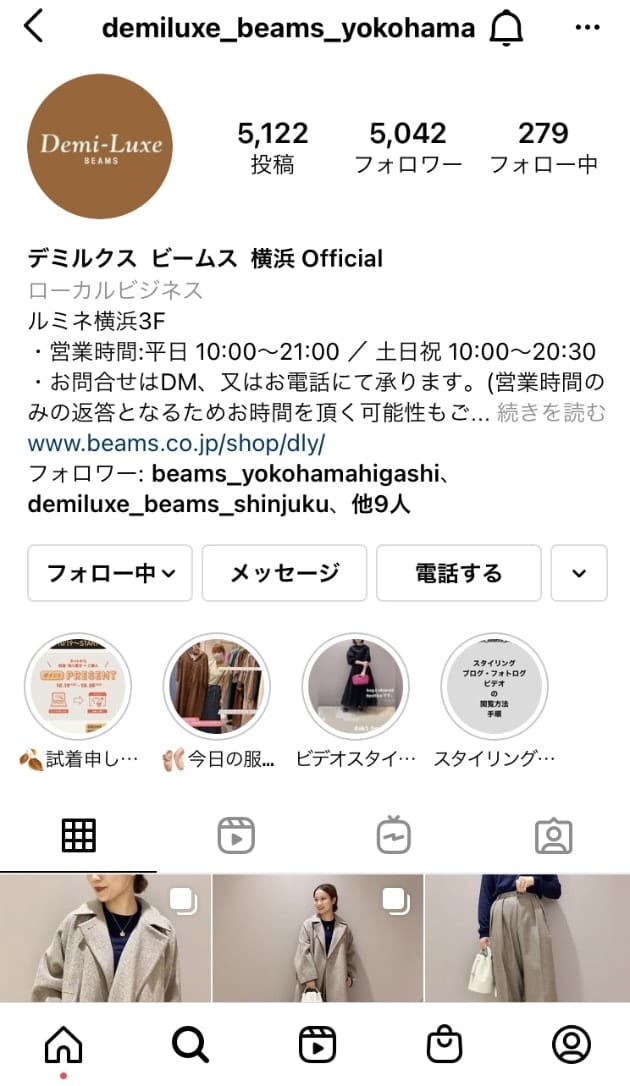Open the ビデオスタイ… story highlight
This screenshot has height=1086, width=630.
click(x=355, y=686)
